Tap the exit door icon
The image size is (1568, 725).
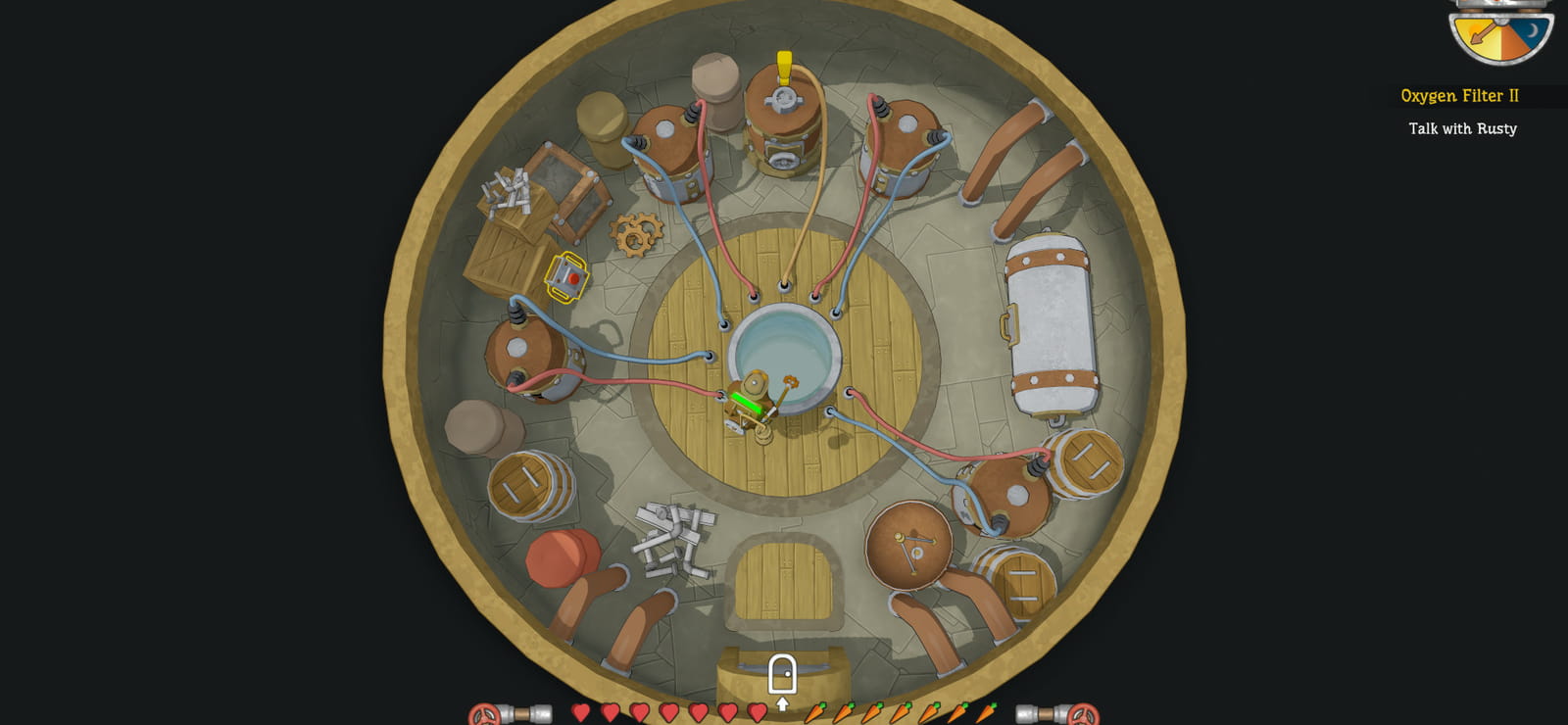click(782, 675)
